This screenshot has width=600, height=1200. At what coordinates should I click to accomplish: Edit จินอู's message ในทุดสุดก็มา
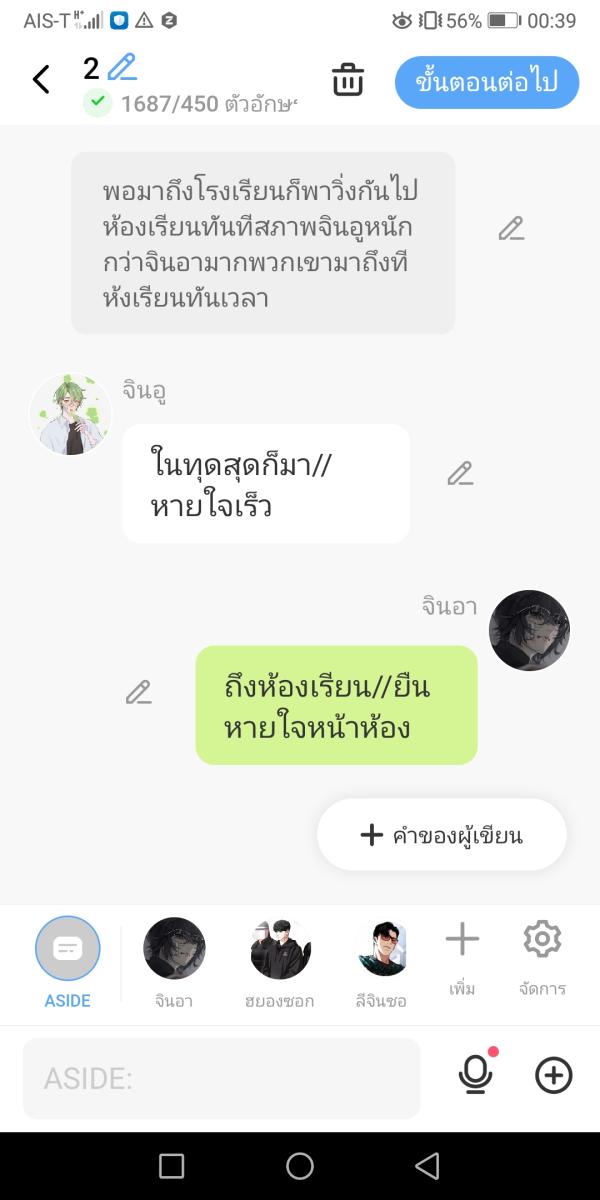(x=460, y=474)
